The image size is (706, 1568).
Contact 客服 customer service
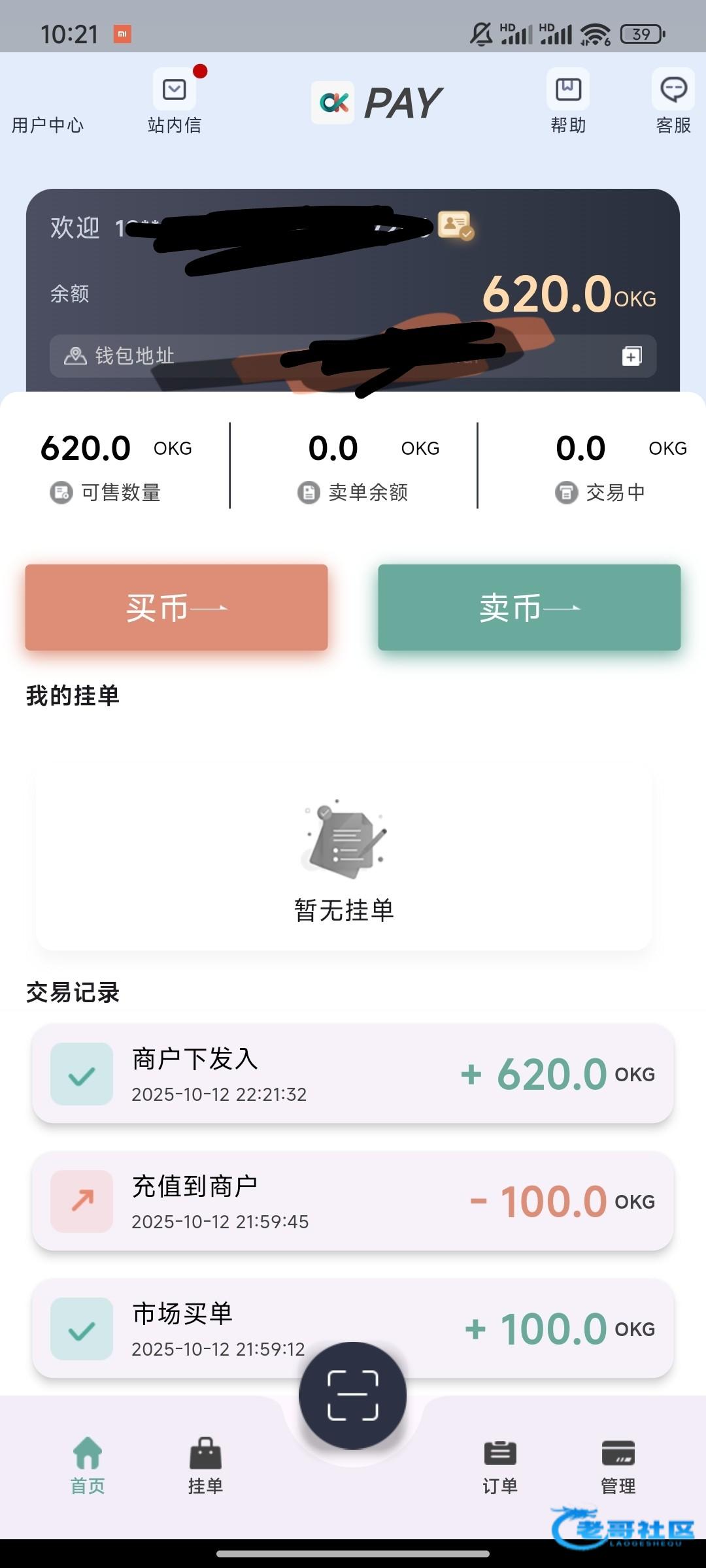(x=673, y=101)
